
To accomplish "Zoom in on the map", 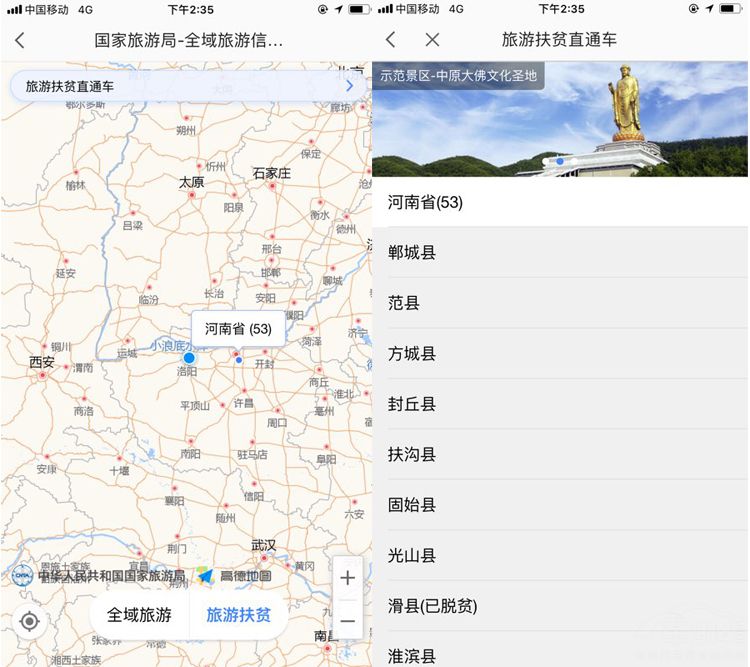I will click(x=347, y=578).
